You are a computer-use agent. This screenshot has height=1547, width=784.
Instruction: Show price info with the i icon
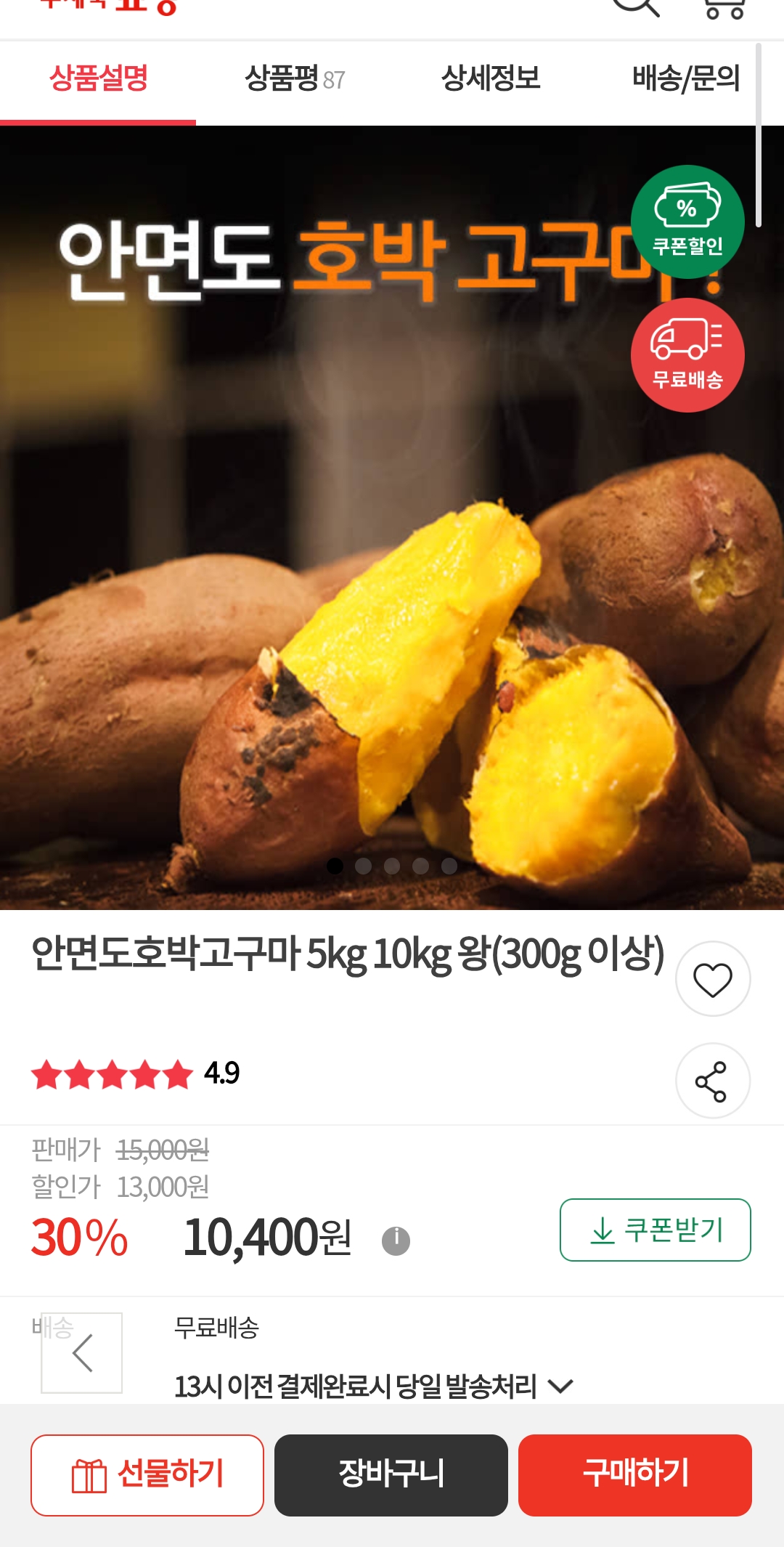click(396, 1241)
